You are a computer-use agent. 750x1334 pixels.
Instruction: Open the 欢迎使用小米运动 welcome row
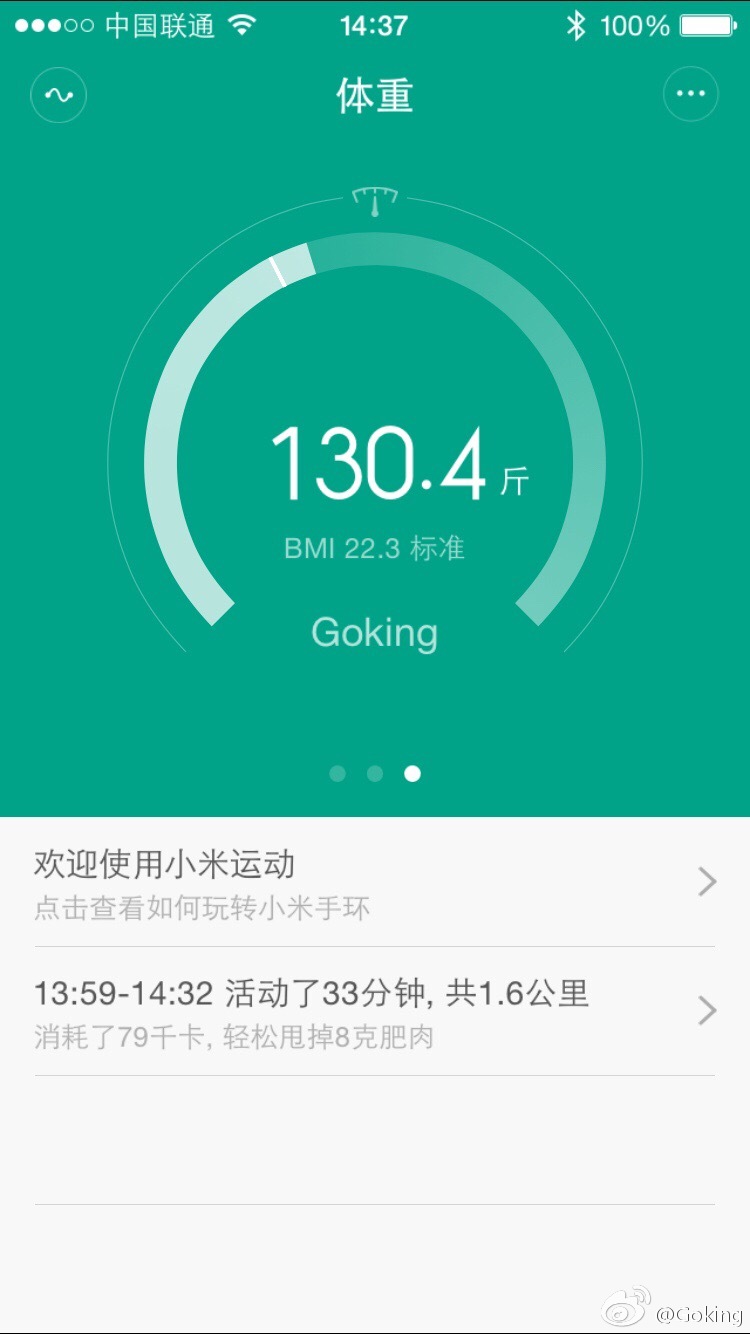pyautogui.click(x=375, y=882)
